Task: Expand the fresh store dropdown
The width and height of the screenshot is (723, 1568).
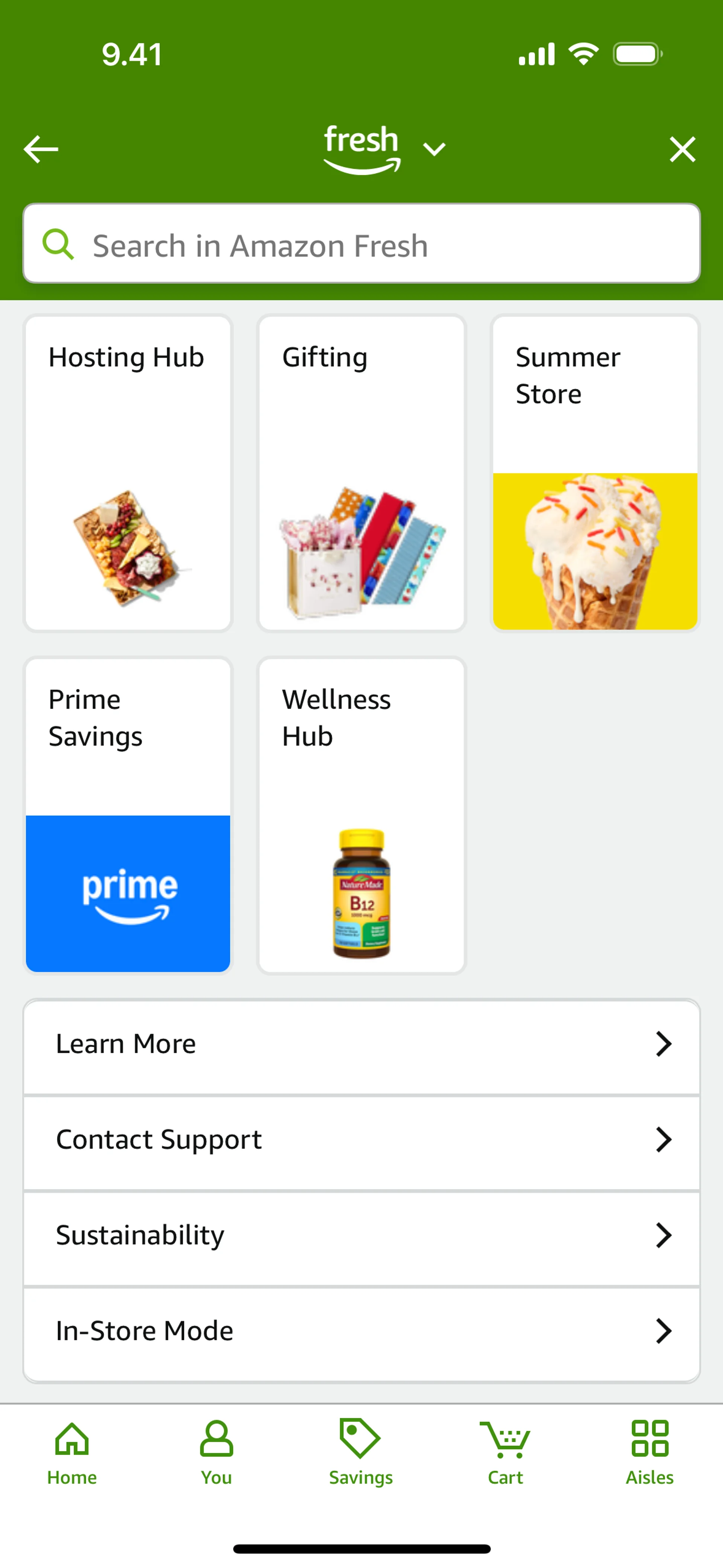Action: (434, 149)
